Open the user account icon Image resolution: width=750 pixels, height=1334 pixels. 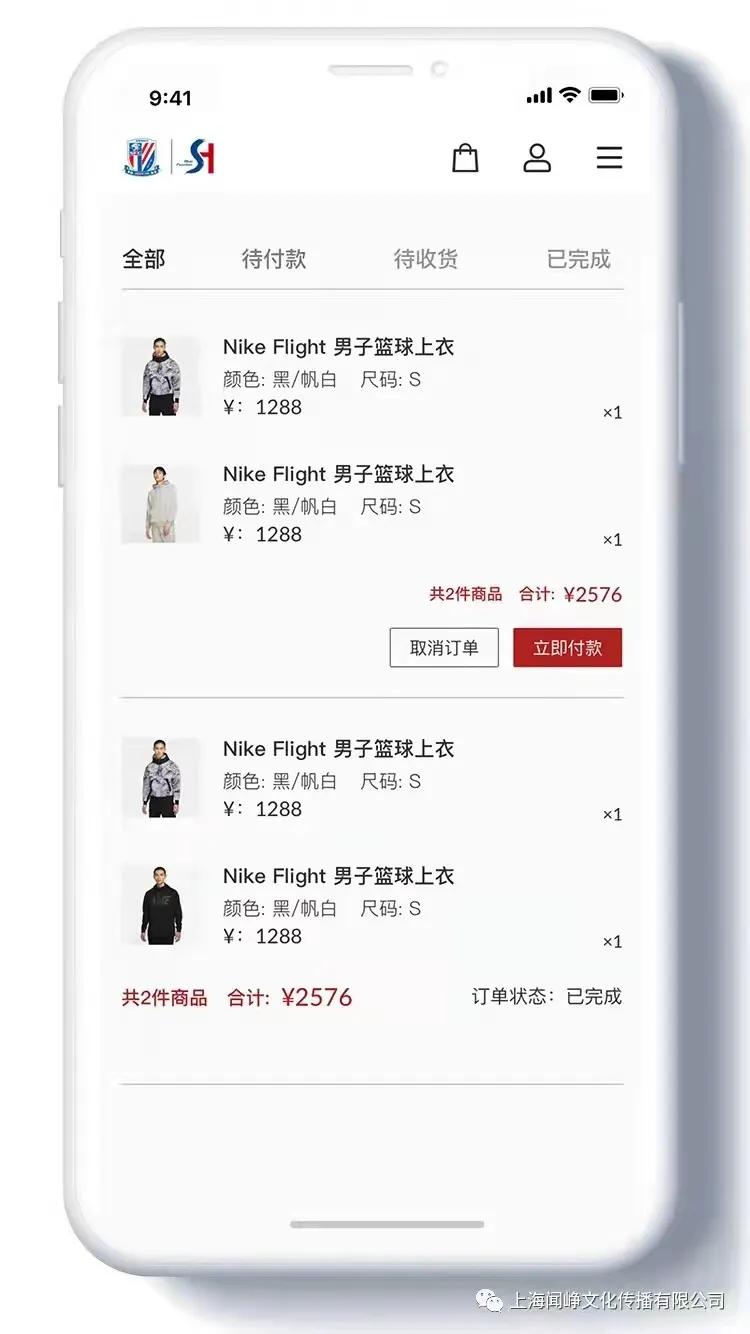click(537, 158)
